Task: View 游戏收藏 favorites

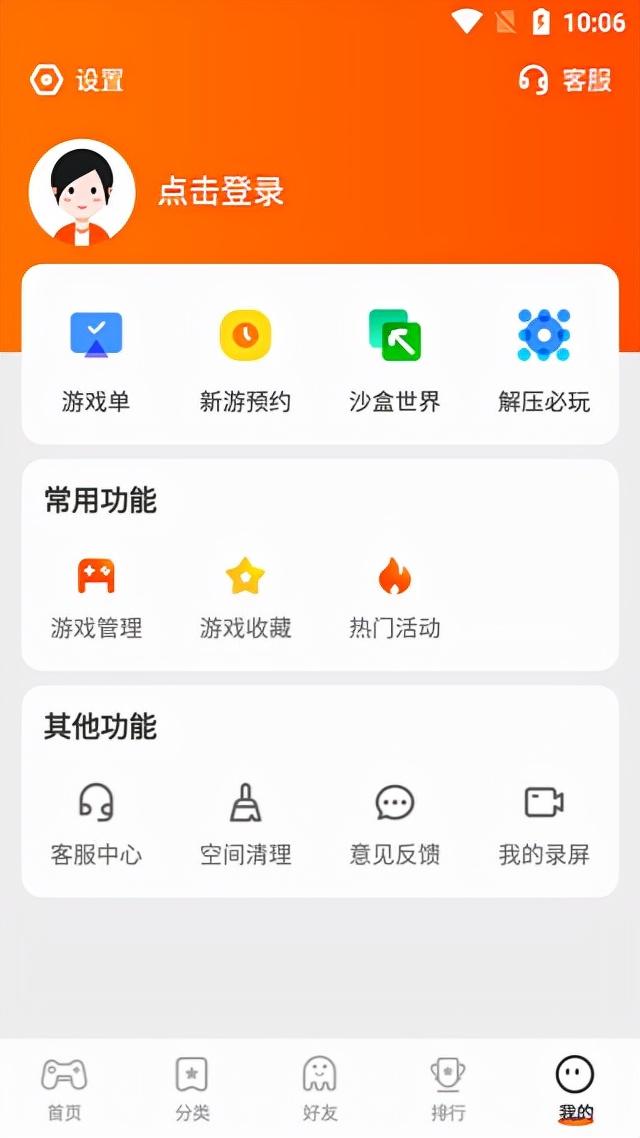Action: (245, 597)
